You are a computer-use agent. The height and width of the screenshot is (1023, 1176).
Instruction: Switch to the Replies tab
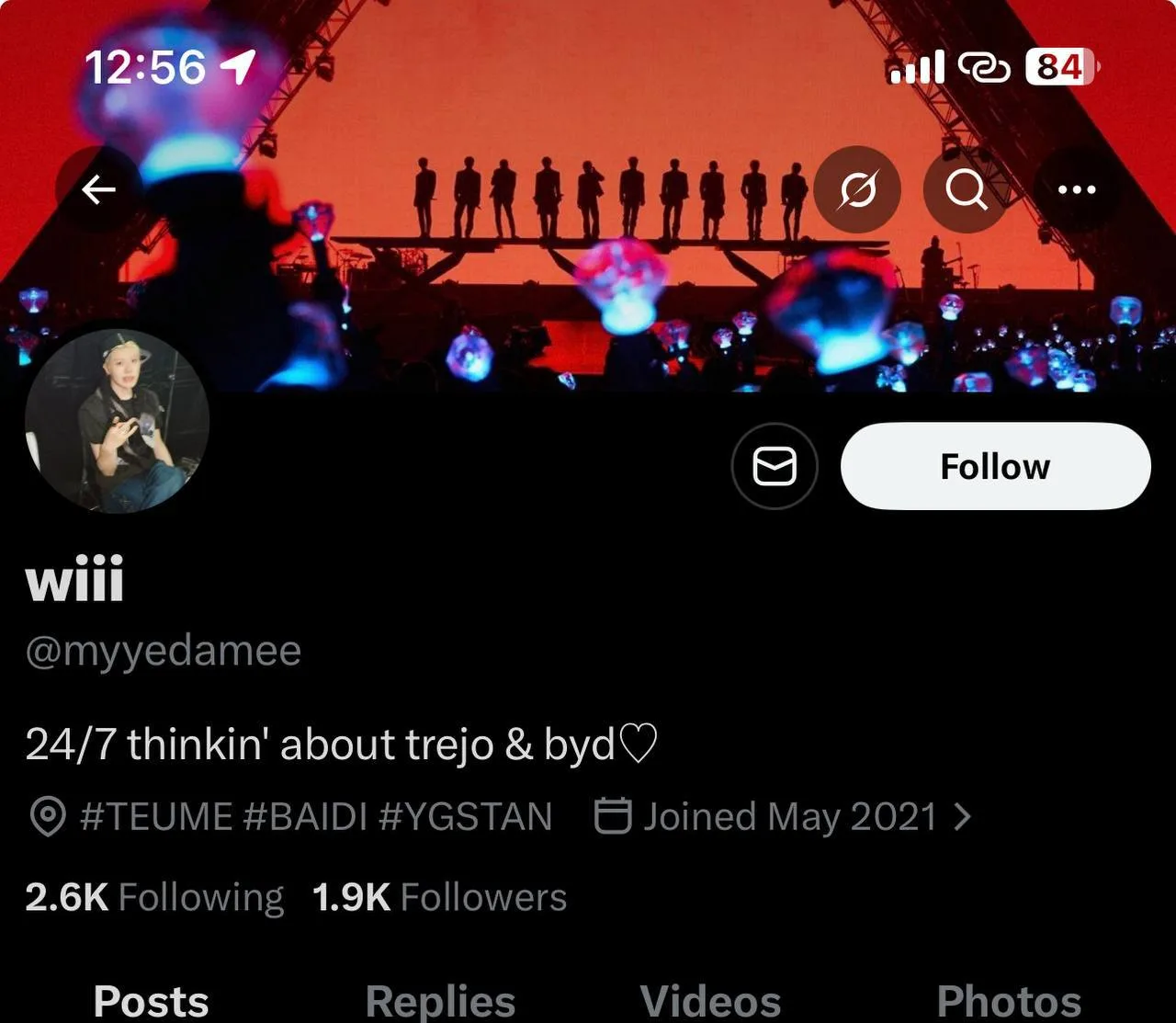(x=440, y=1000)
